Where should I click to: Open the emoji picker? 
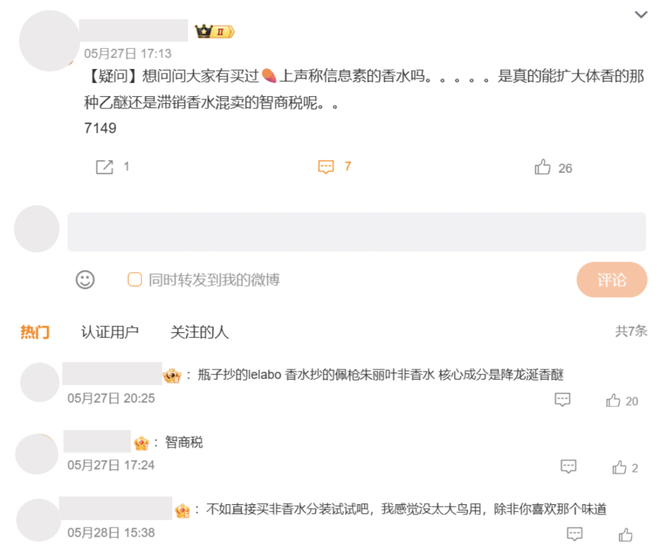click(86, 280)
